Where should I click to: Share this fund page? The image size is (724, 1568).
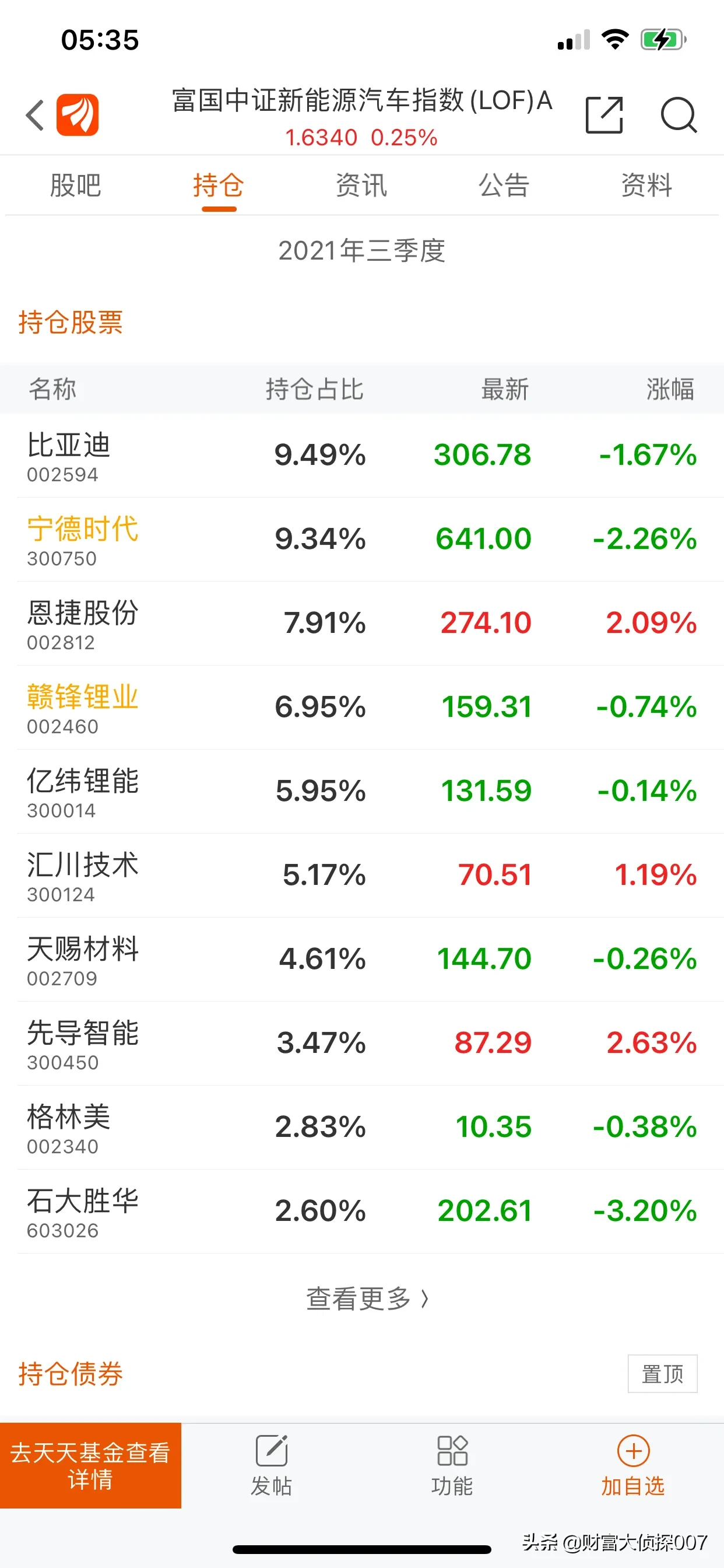[x=604, y=114]
